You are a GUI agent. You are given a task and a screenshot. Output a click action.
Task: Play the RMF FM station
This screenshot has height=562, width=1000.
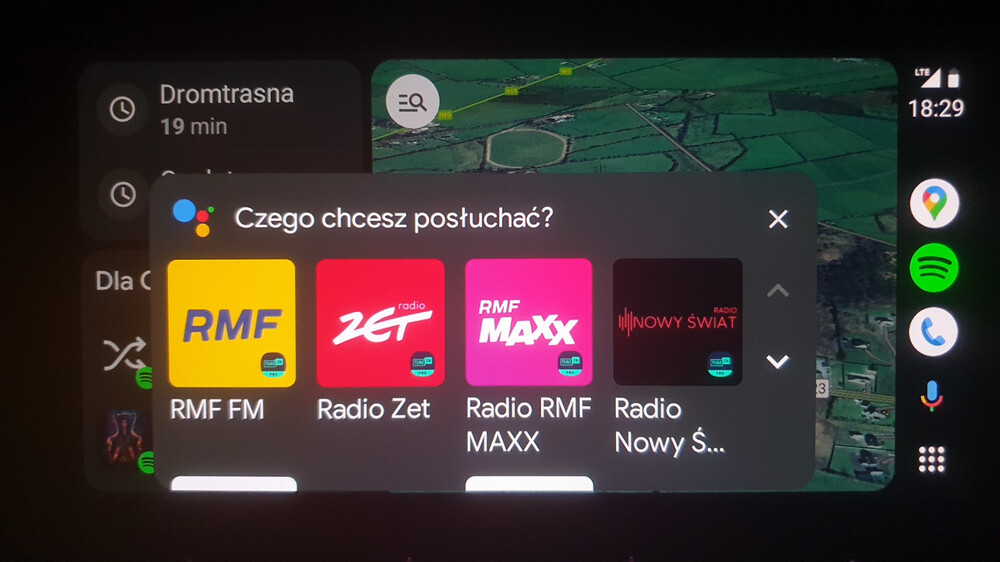[232, 323]
